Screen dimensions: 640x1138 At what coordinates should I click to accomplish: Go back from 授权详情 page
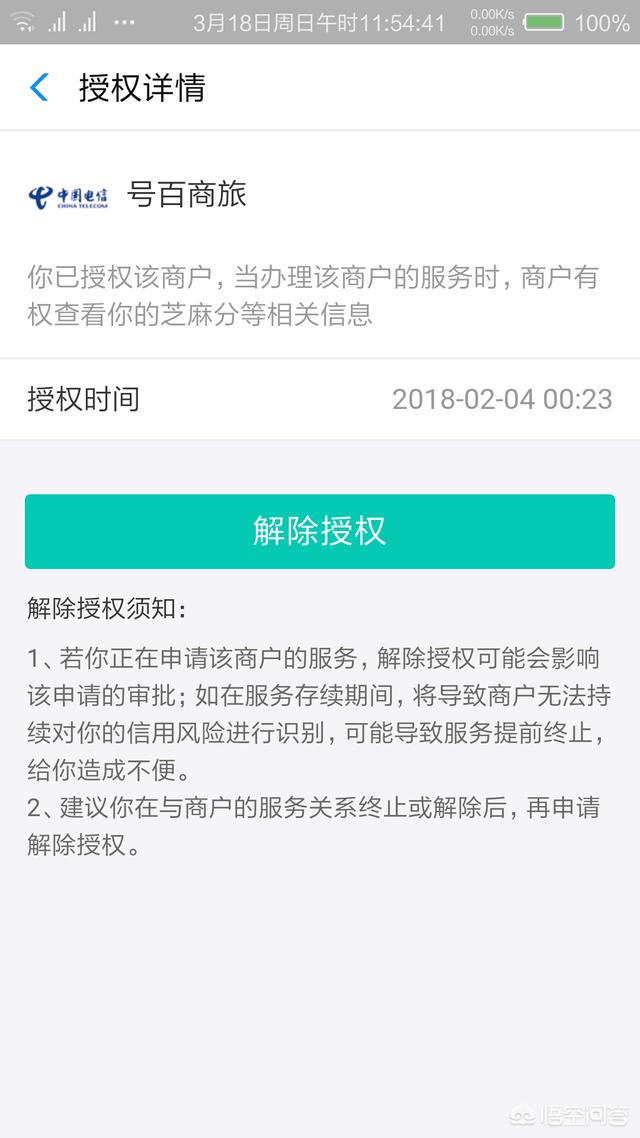point(39,88)
